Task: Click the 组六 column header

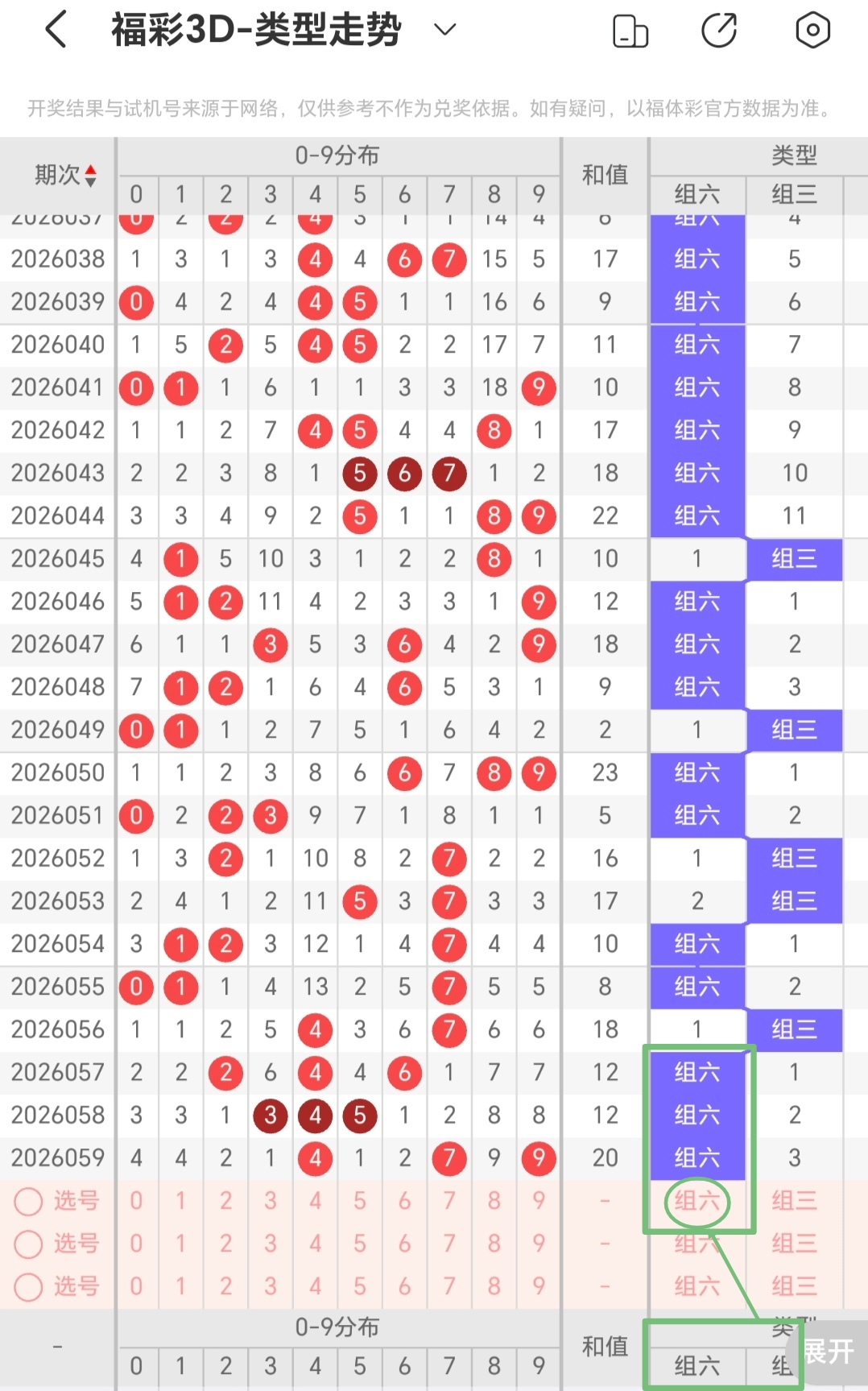Action: click(x=696, y=194)
